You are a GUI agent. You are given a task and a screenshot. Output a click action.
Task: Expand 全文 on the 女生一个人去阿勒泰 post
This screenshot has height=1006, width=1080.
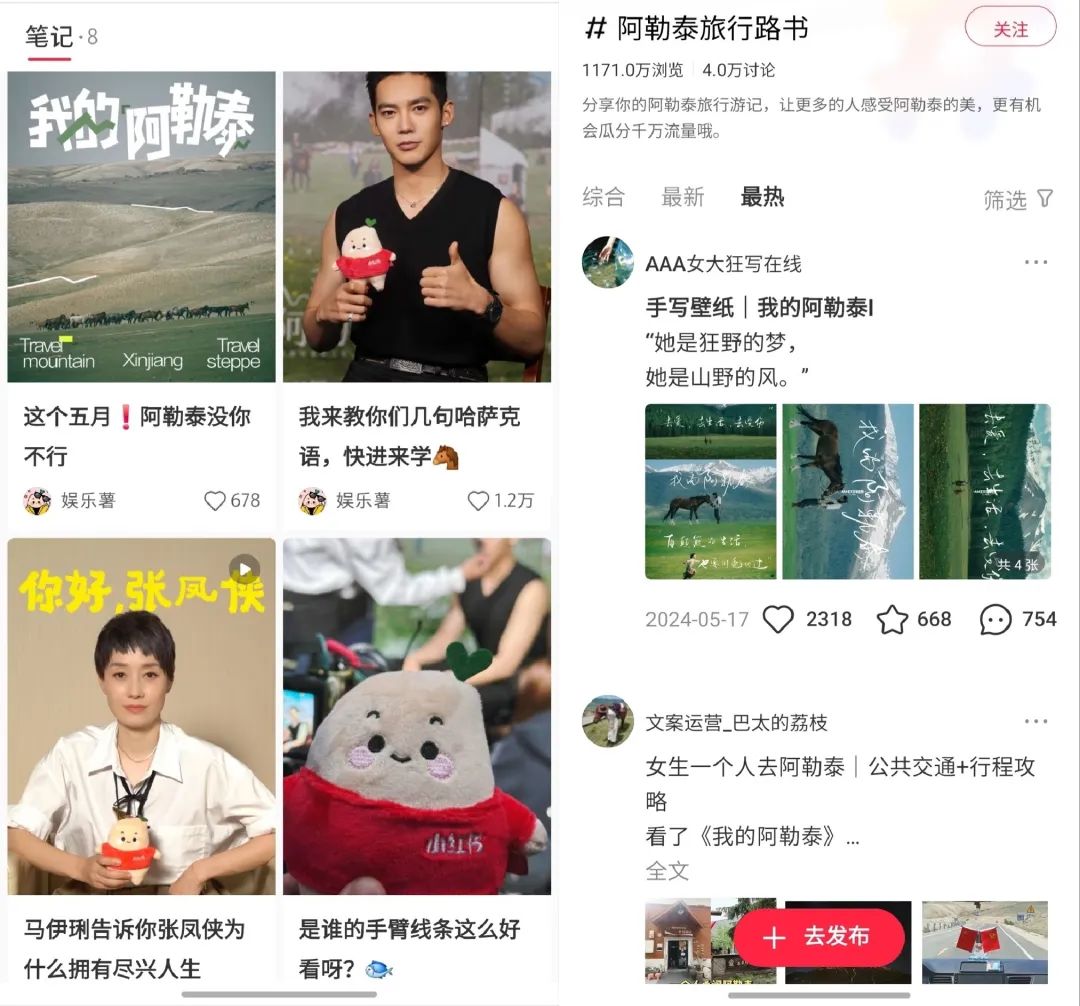click(x=667, y=870)
